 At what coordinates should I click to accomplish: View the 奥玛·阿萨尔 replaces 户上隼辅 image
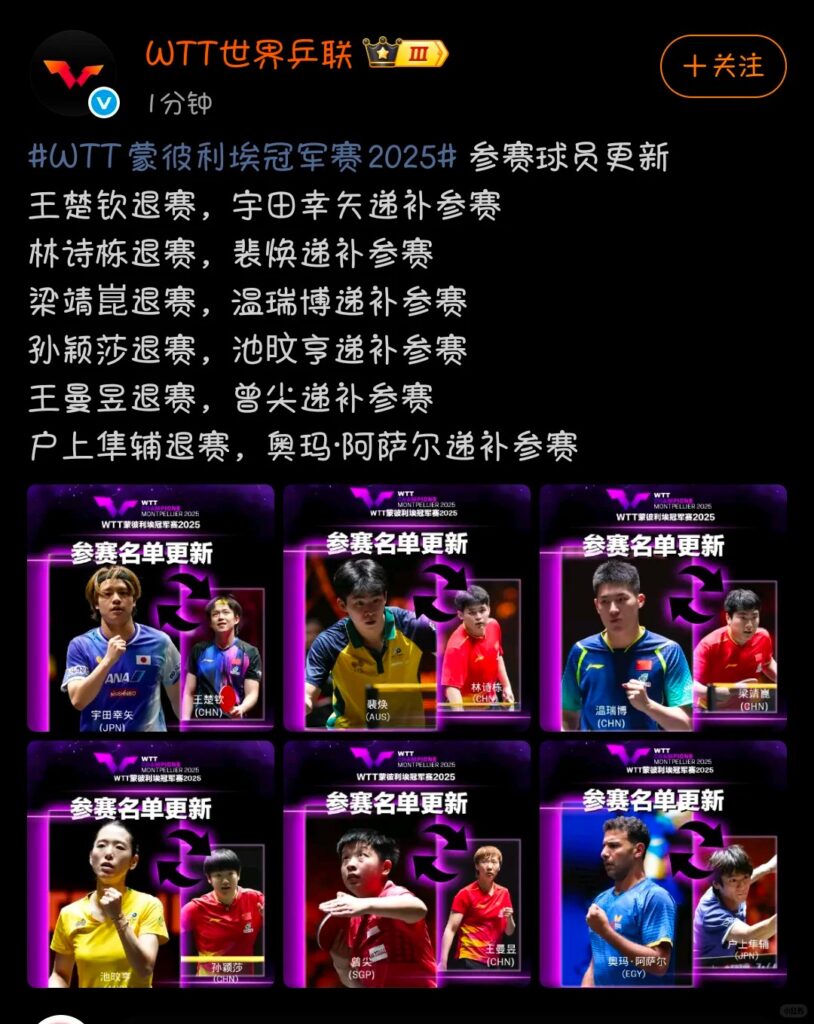(663, 864)
